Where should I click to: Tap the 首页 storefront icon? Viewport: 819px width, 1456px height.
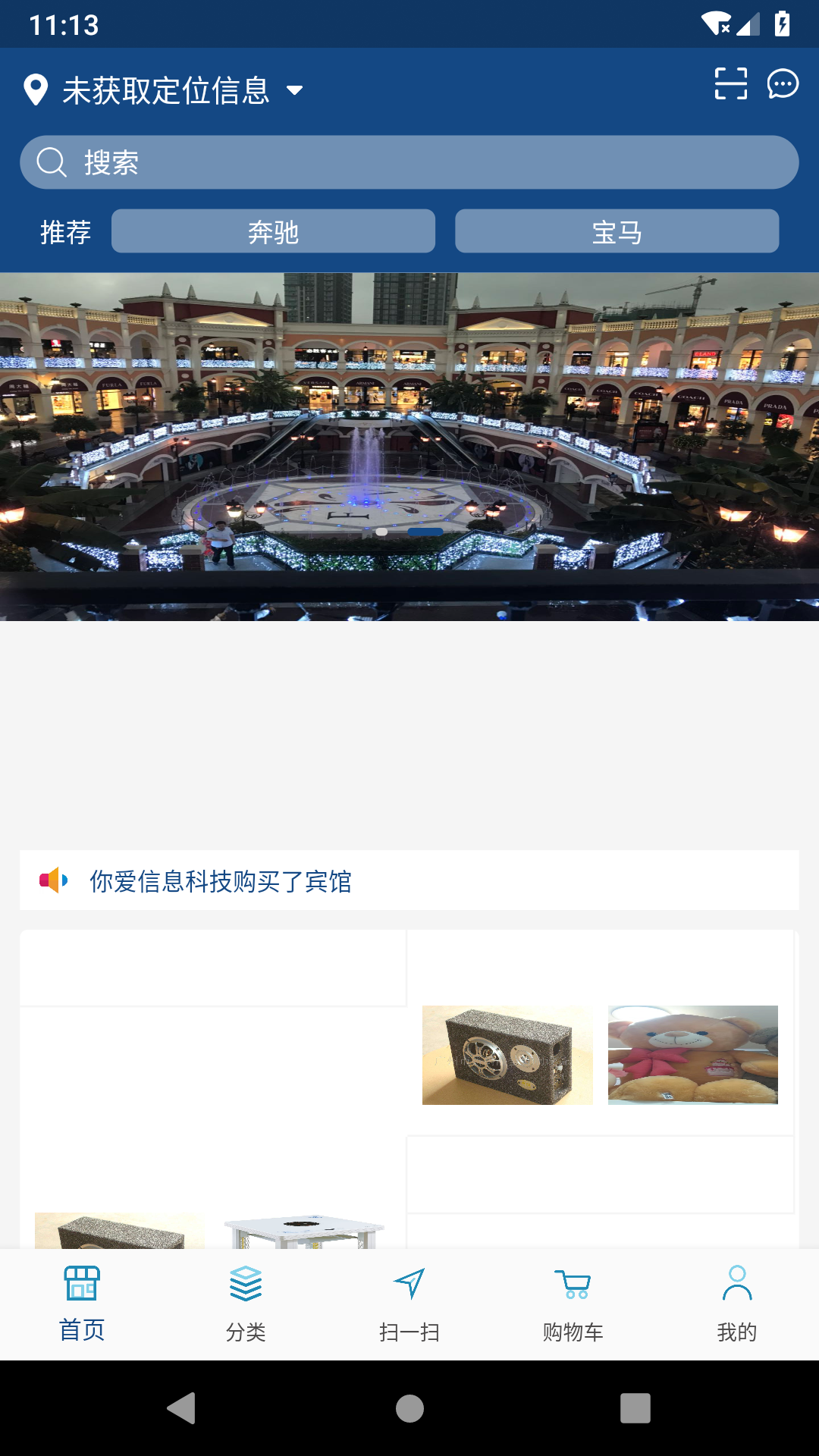coord(81,1285)
